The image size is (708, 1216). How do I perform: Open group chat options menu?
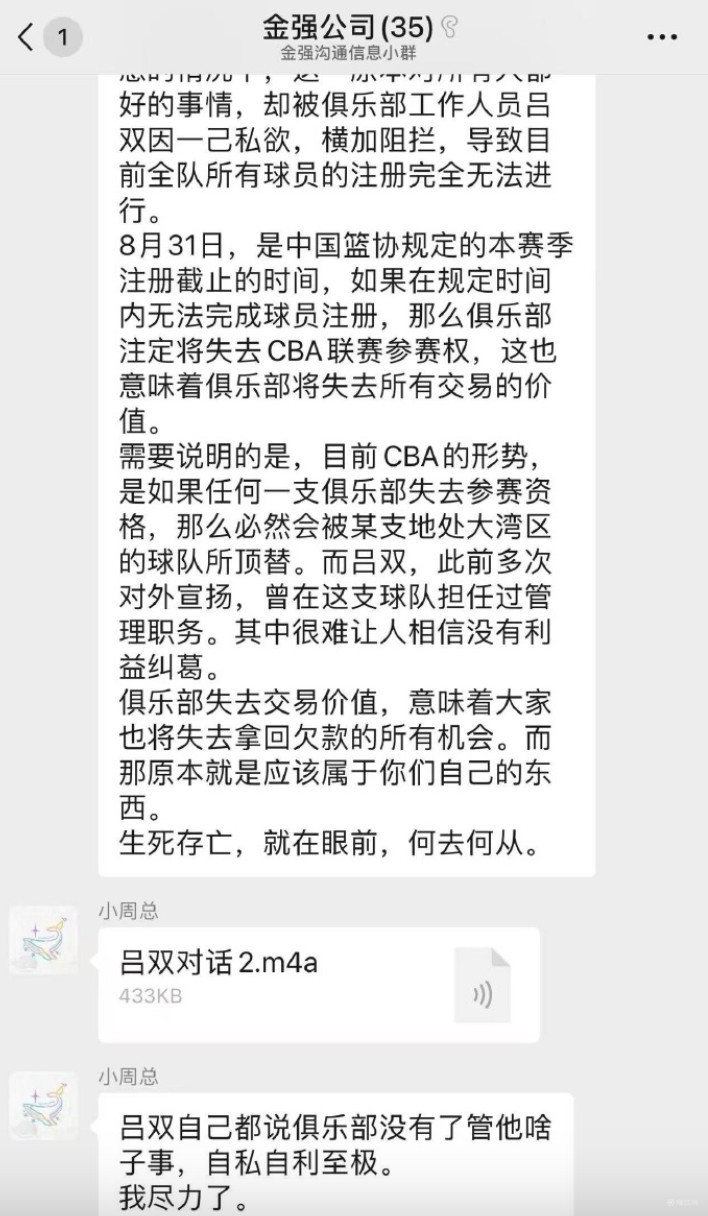pyautogui.click(x=662, y=38)
